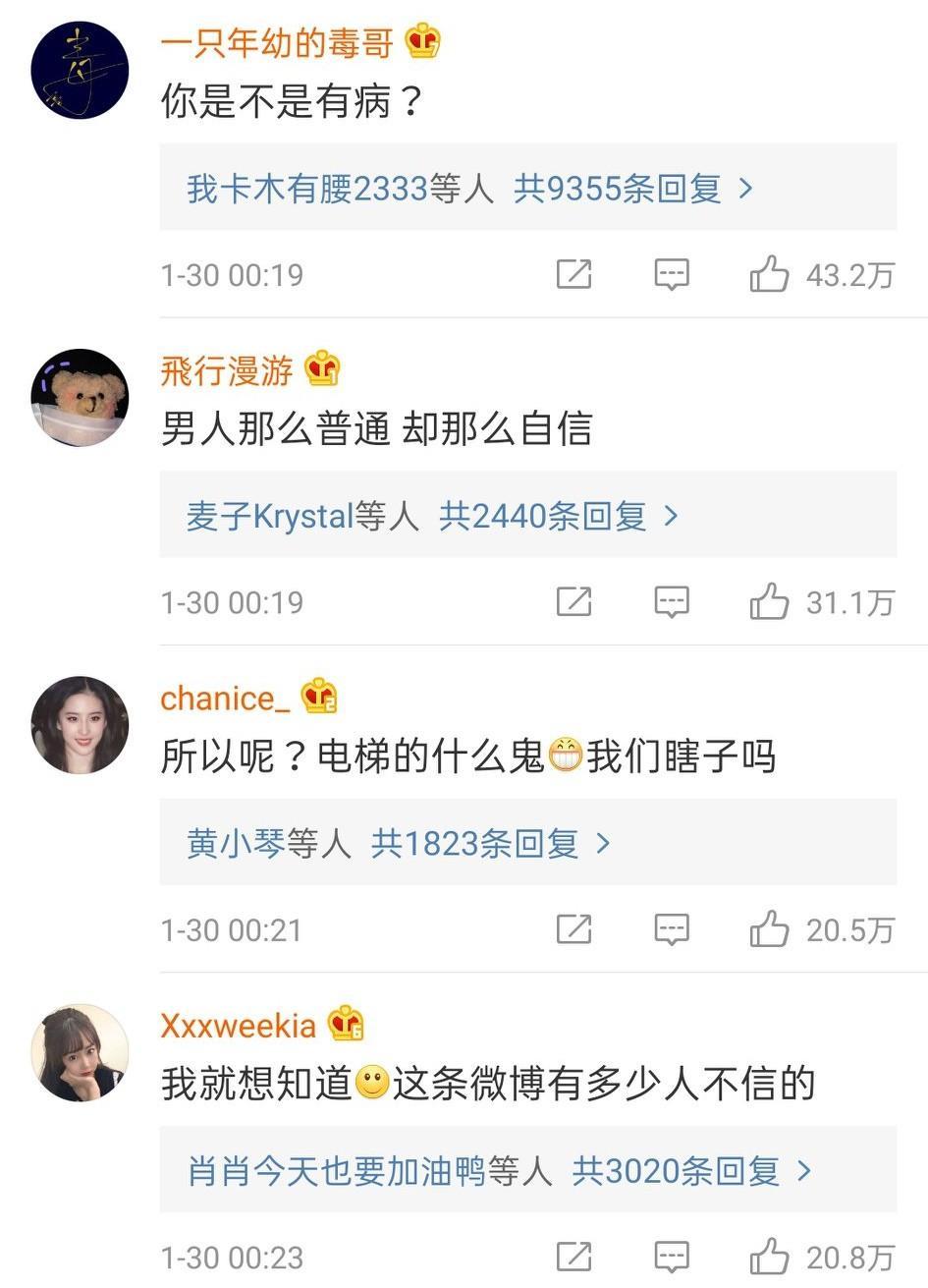Reply to chanice_'s comment

pos(672,928)
